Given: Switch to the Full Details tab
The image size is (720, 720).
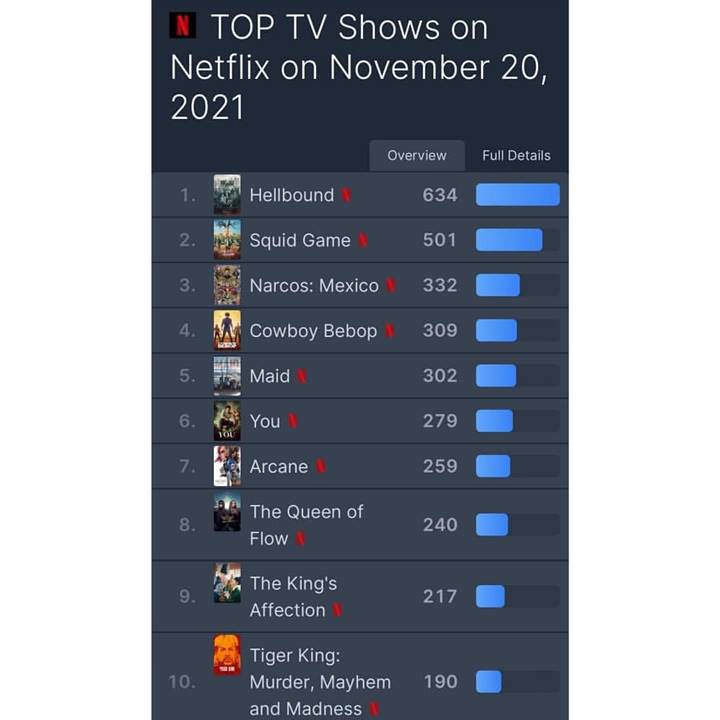Looking at the screenshot, I should click(x=516, y=155).
